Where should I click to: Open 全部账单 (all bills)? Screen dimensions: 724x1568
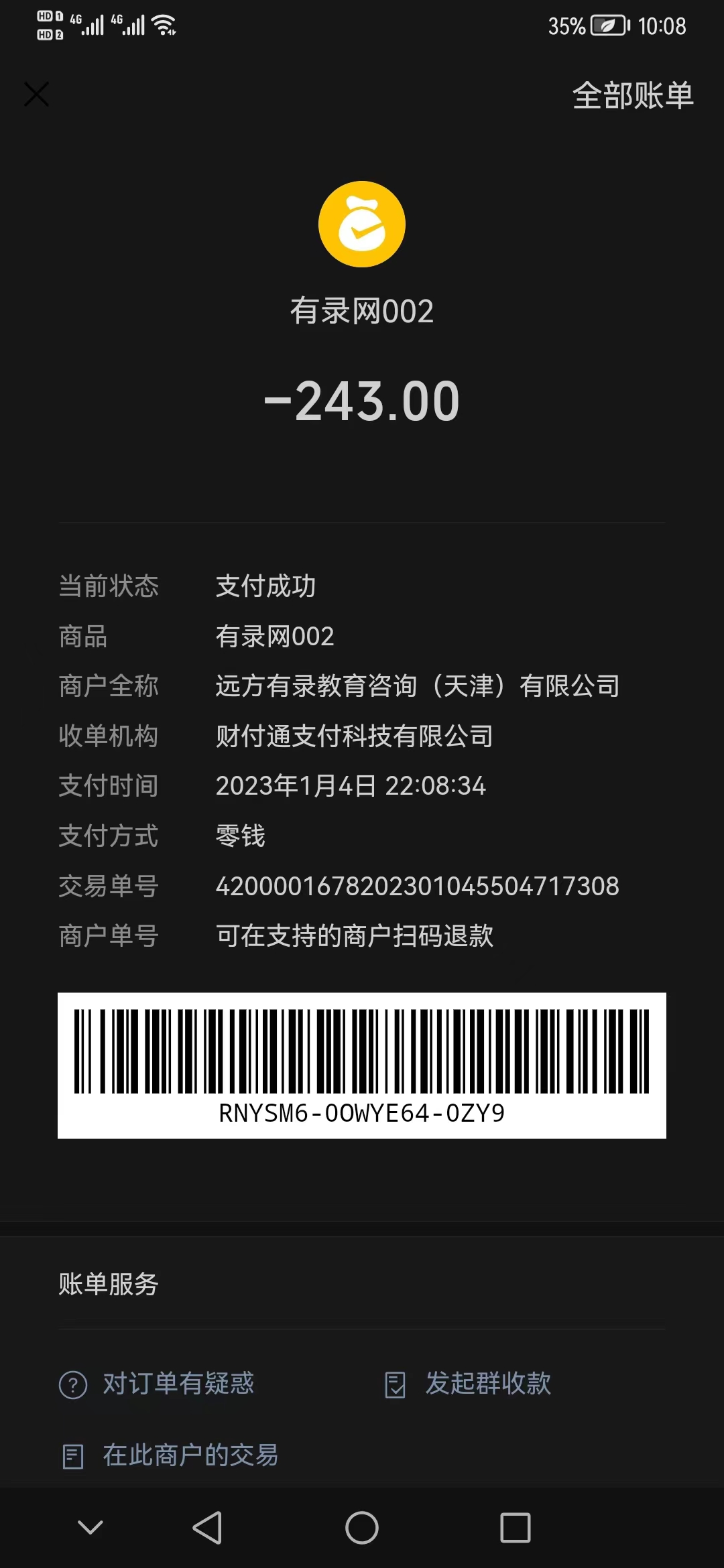(632, 95)
